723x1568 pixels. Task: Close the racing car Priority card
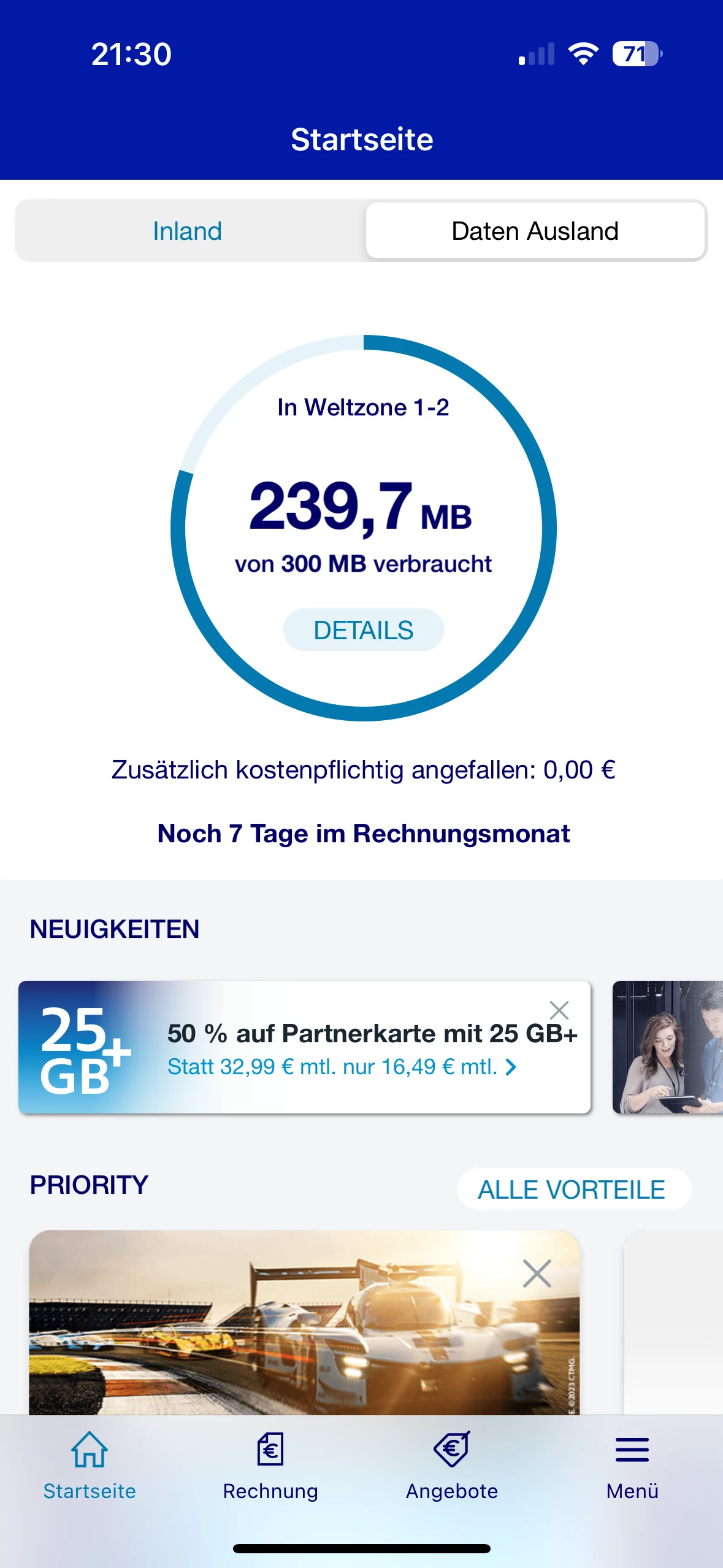[537, 1274]
